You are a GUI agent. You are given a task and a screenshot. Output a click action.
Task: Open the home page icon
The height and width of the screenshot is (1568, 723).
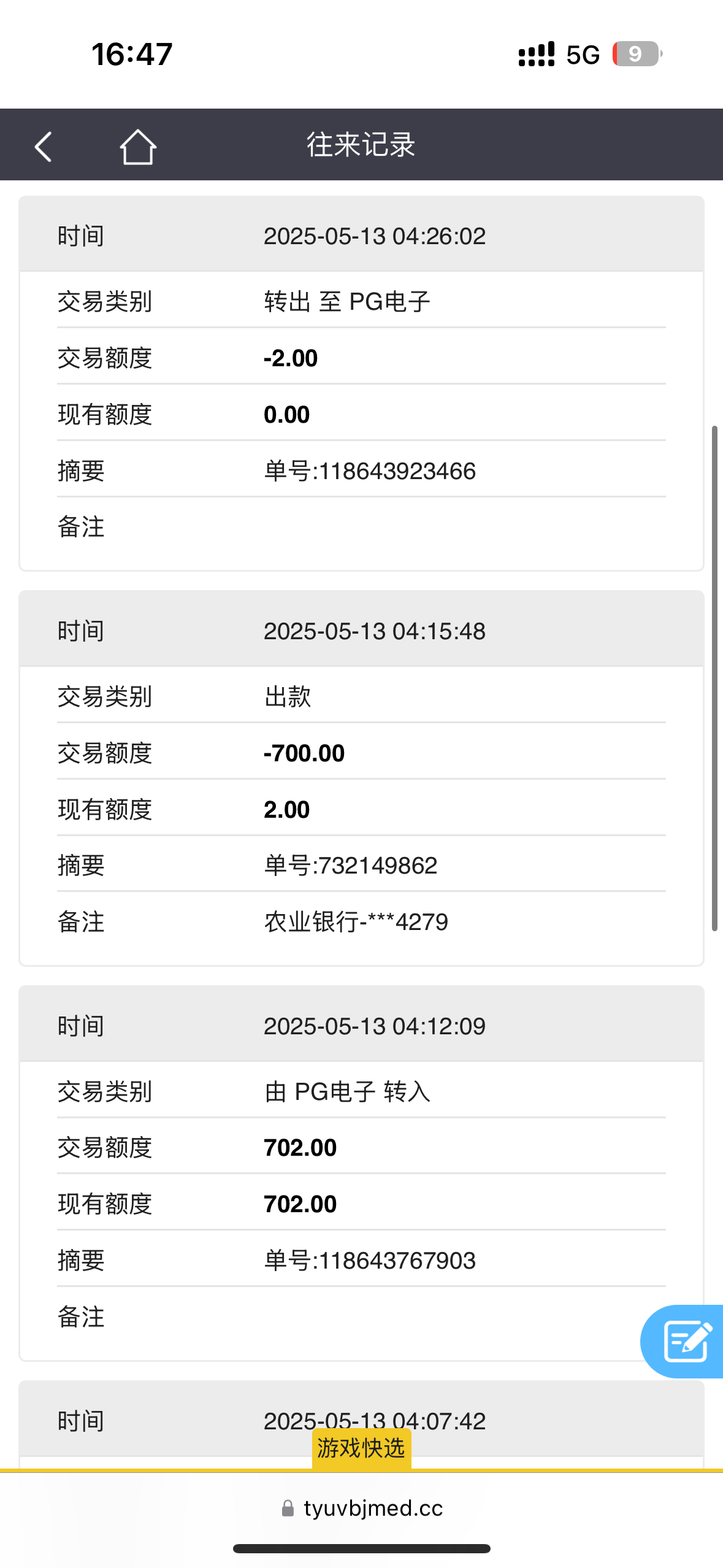138,147
